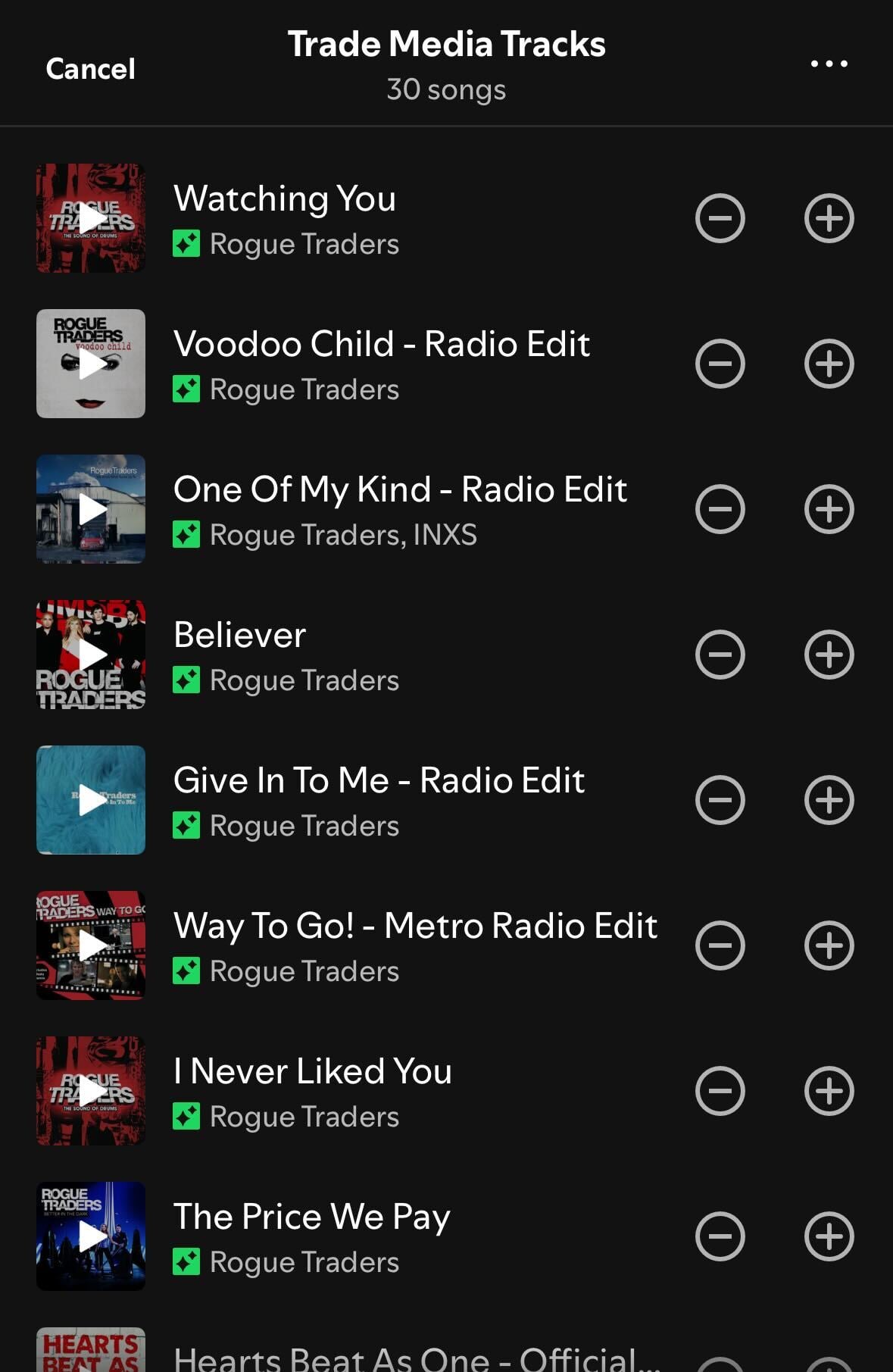Remove Watching You from the playlist

coord(720,218)
